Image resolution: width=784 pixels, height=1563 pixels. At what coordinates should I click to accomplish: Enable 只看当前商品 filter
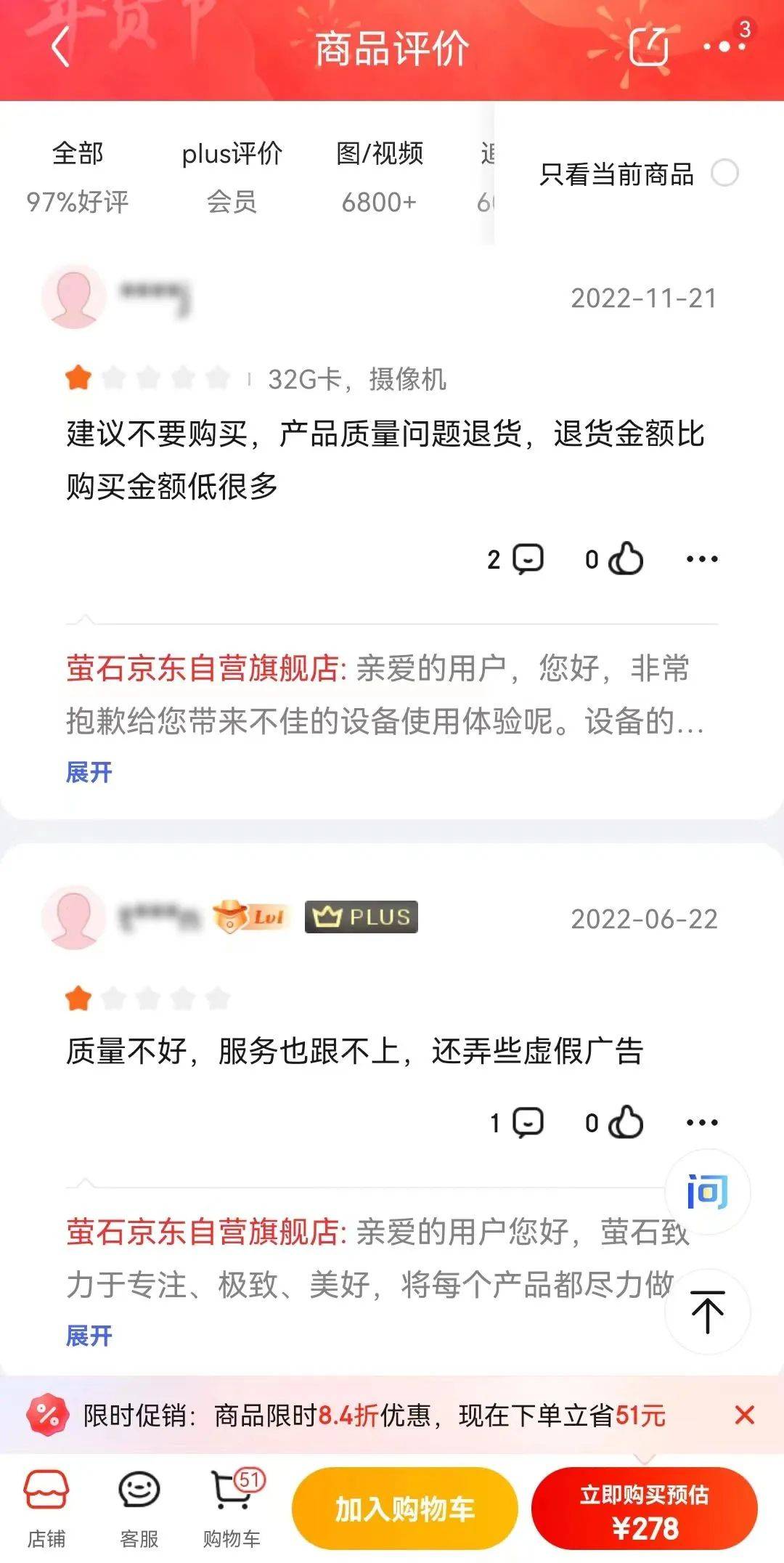pos(724,174)
